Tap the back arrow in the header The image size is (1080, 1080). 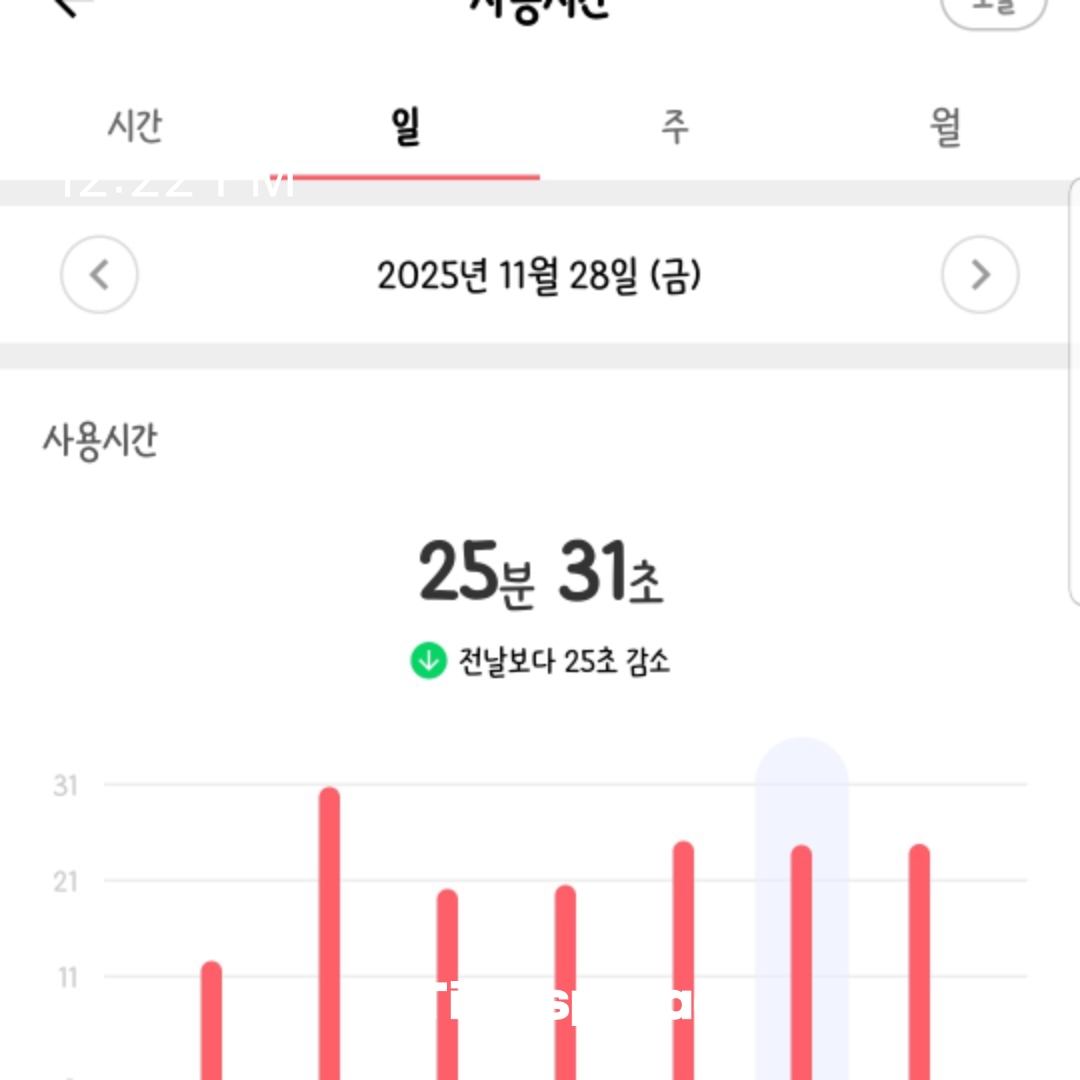66,6
